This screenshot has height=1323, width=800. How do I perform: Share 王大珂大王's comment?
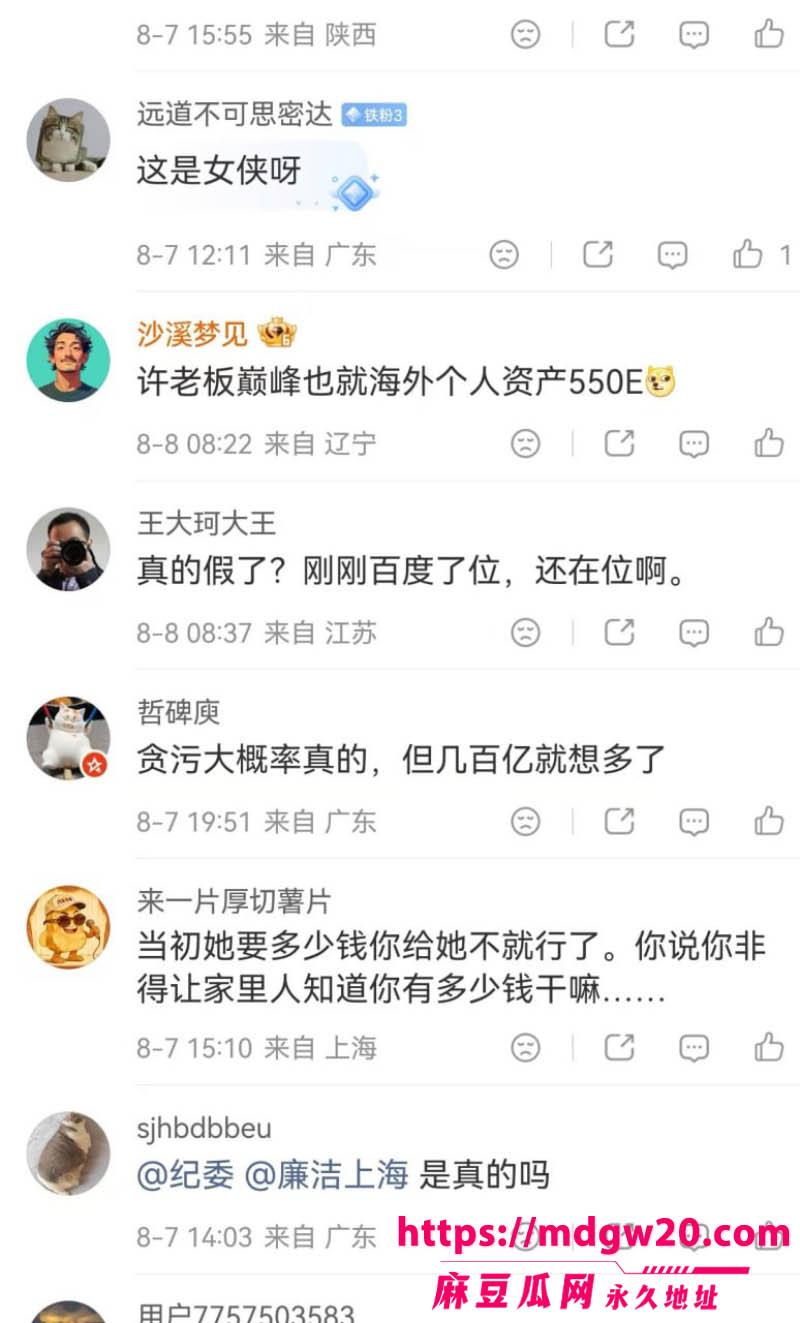619,632
